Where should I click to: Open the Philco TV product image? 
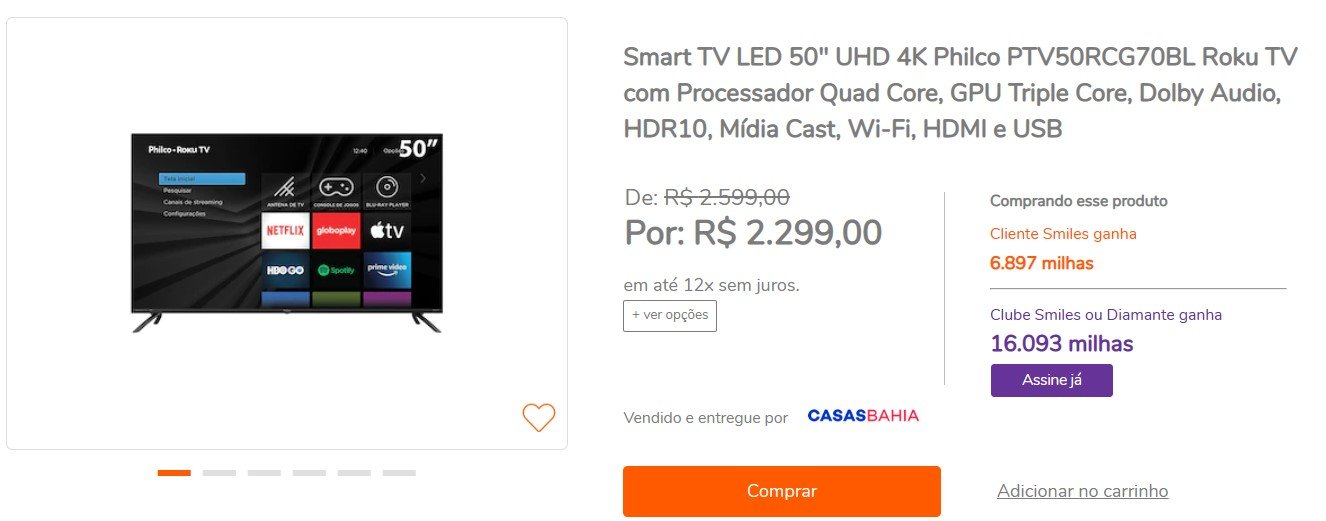coord(286,232)
